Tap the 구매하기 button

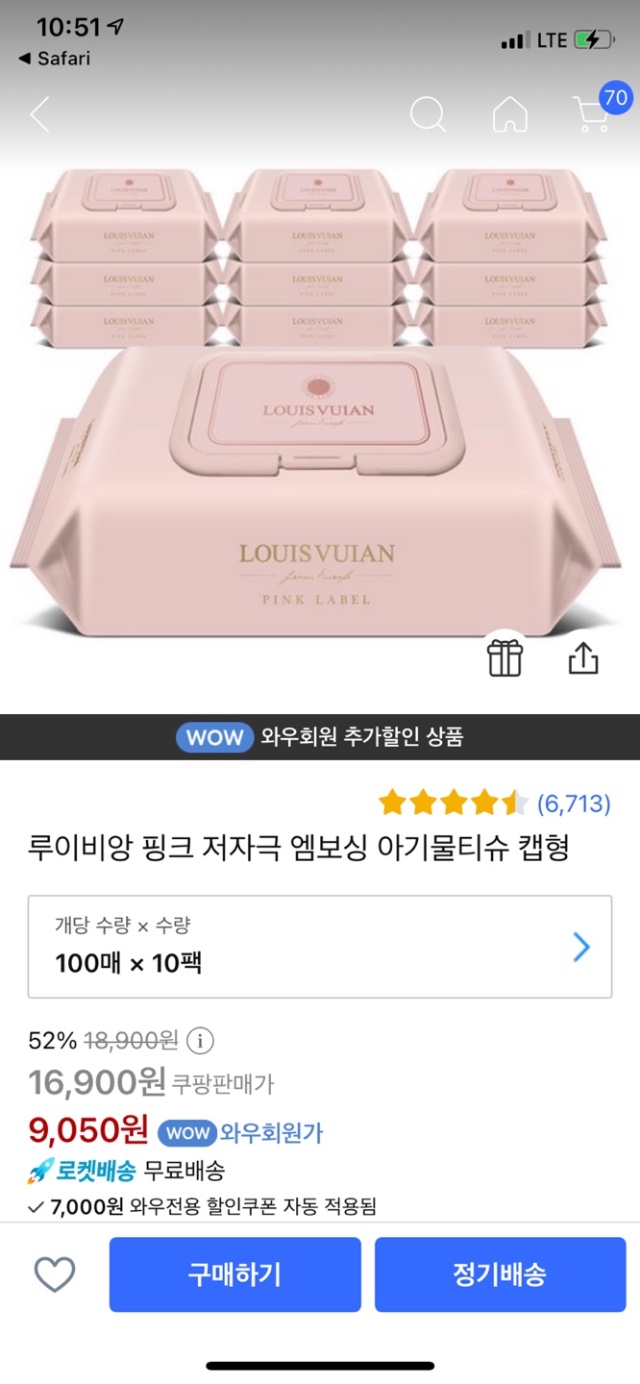[235, 1274]
